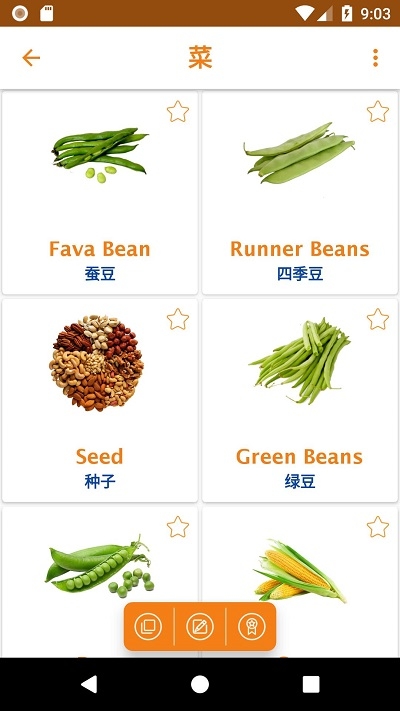Tap the system home button
The height and width of the screenshot is (711, 400).
[x=200, y=684]
